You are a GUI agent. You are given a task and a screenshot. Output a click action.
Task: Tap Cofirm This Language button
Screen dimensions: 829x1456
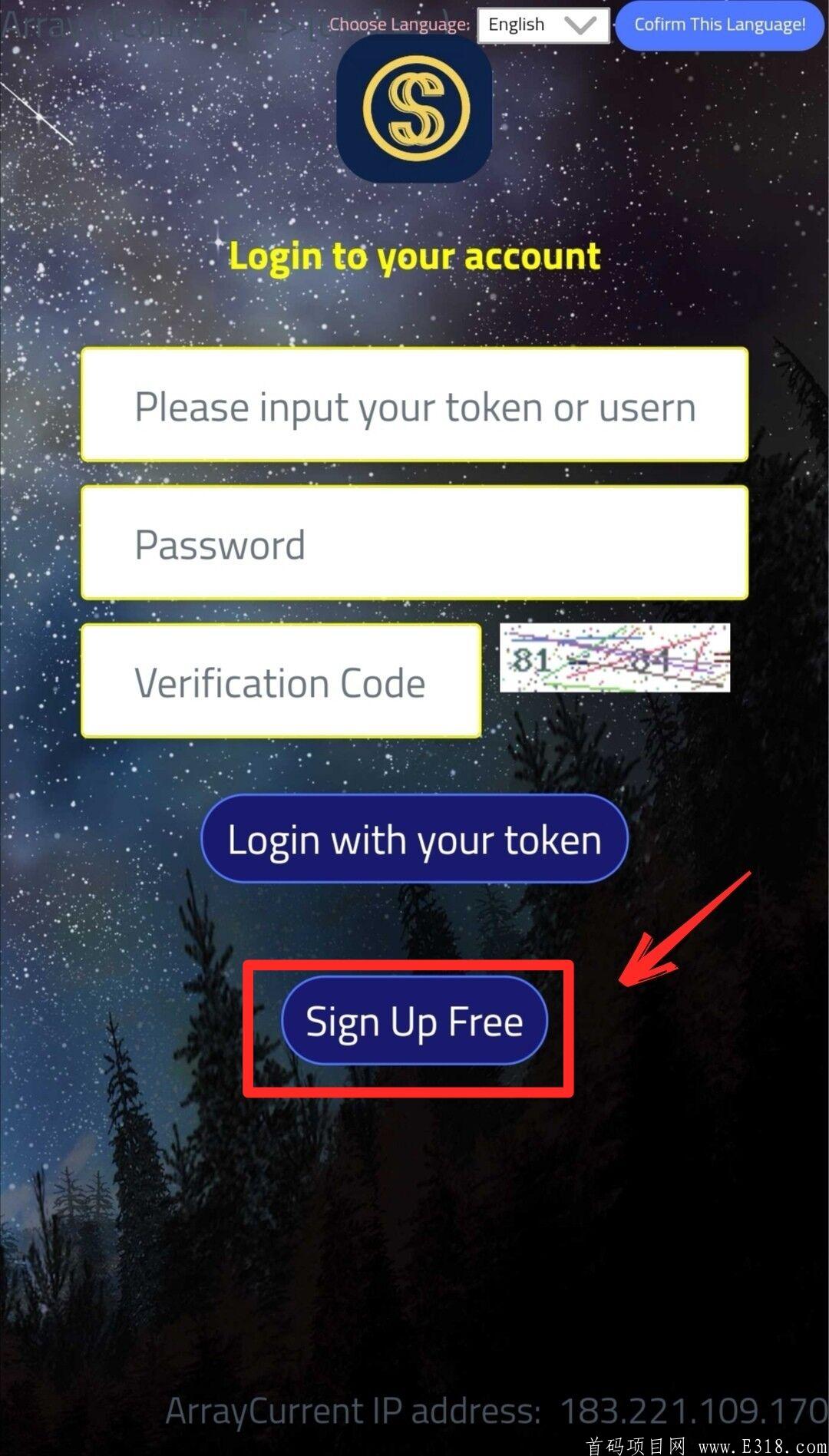pyautogui.click(x=719, y=25)
